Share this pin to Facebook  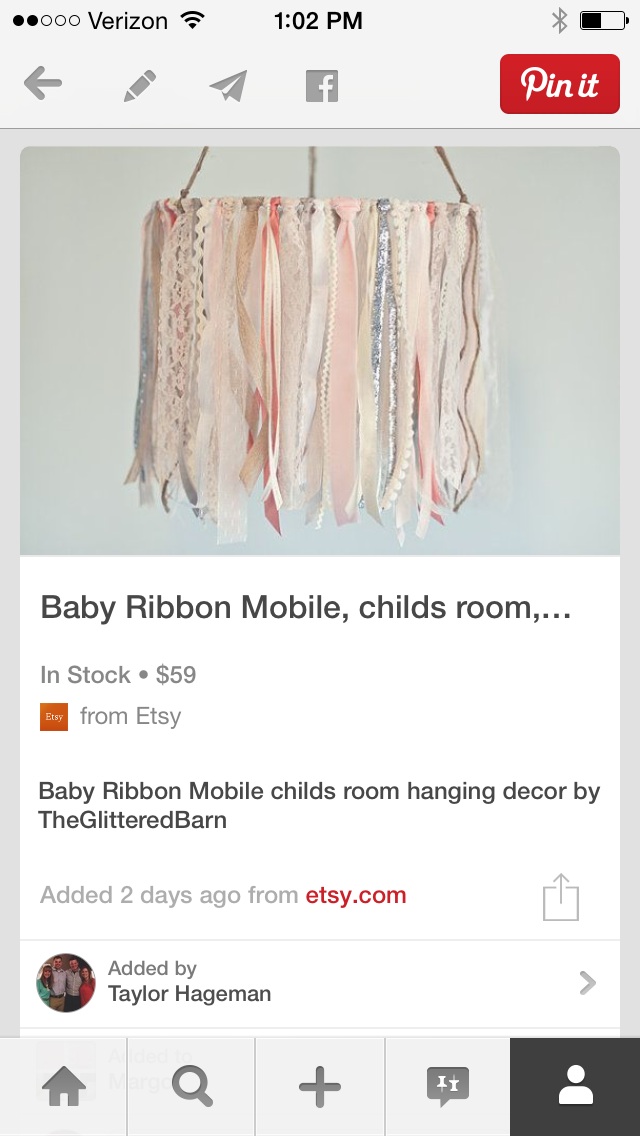pos(321,86)
